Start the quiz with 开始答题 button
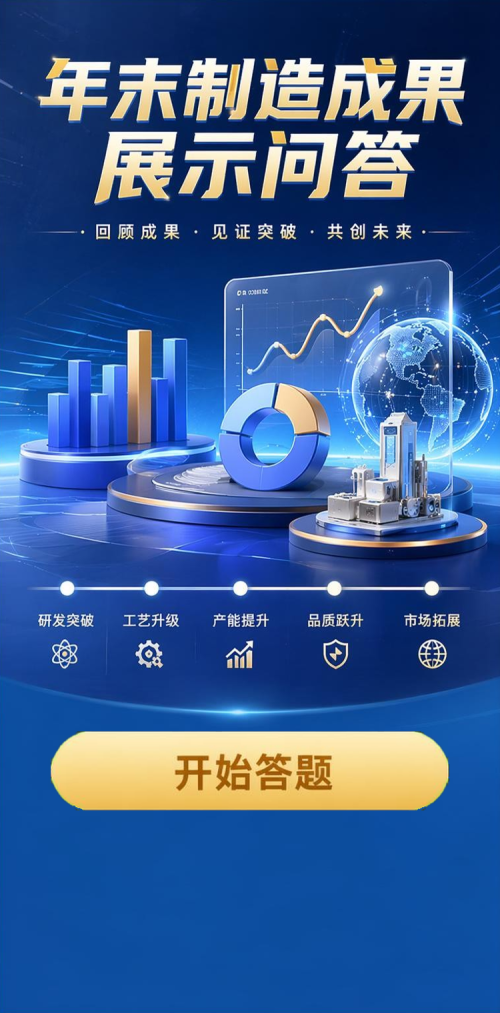 tap(249, 771)
